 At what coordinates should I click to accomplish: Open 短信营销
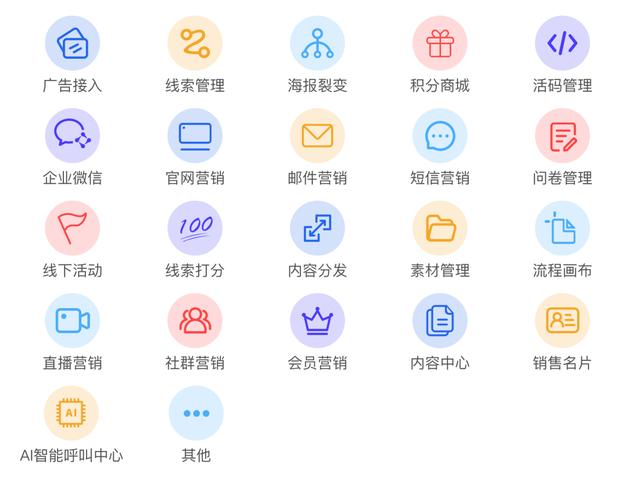[x=440, y=135]
